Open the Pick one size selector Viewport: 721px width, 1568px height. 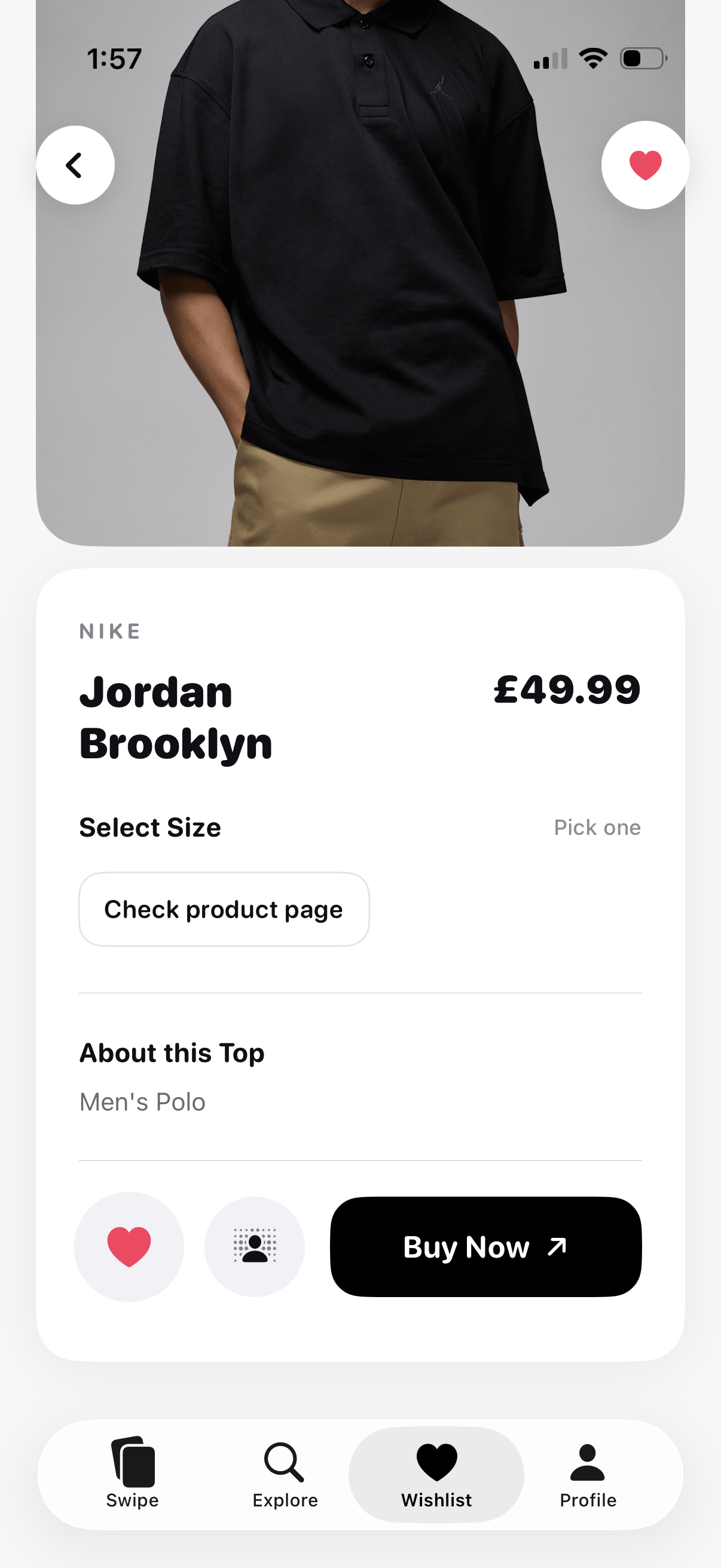[x=597, y=826]
